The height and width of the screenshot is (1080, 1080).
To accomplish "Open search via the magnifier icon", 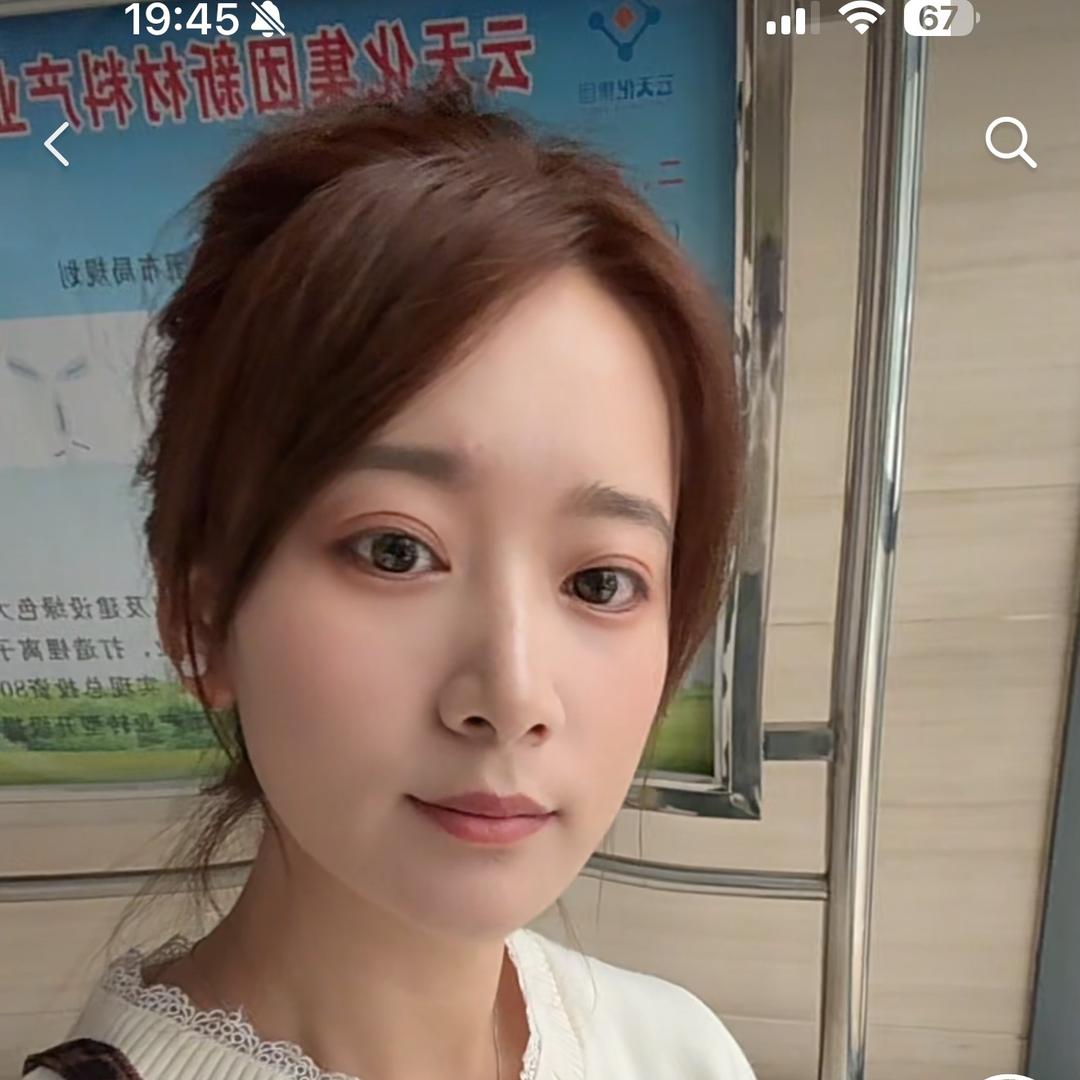I will tap(1010, 142).
